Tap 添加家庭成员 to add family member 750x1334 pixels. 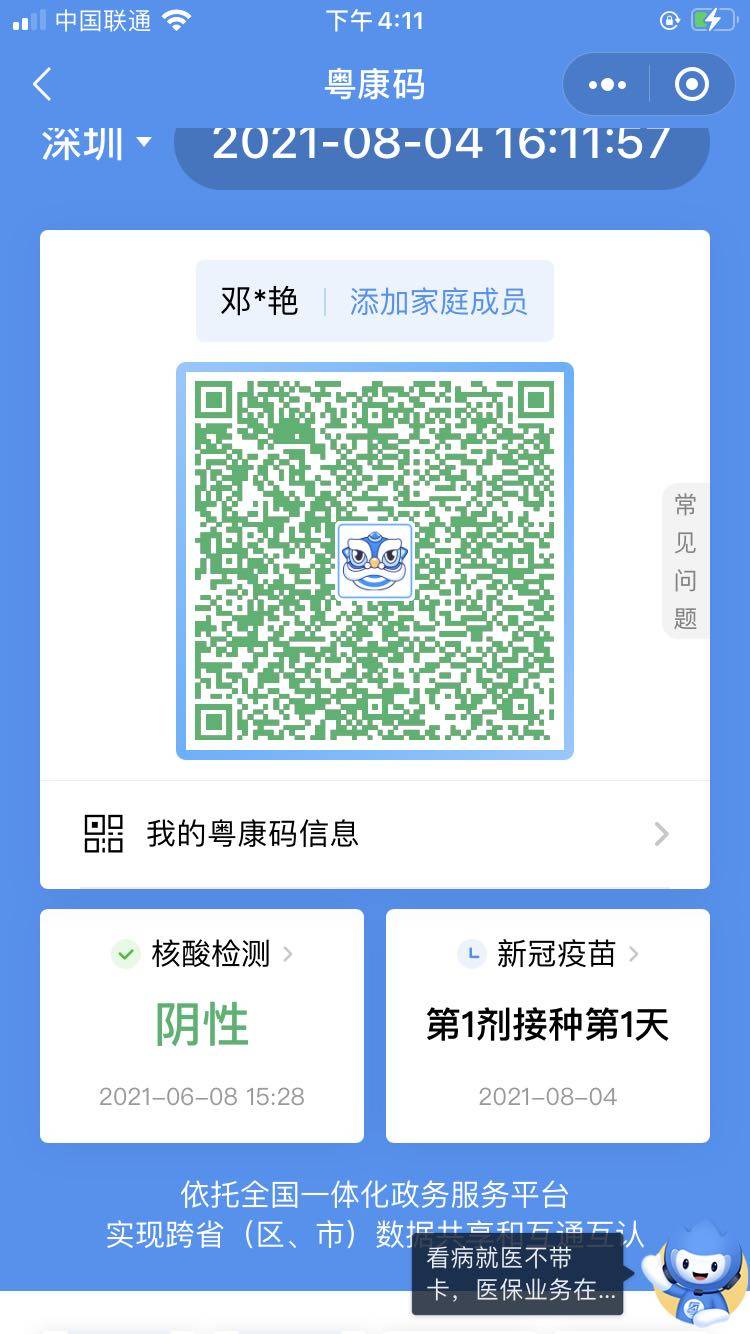pyautogui.click(x=438, y=302)
